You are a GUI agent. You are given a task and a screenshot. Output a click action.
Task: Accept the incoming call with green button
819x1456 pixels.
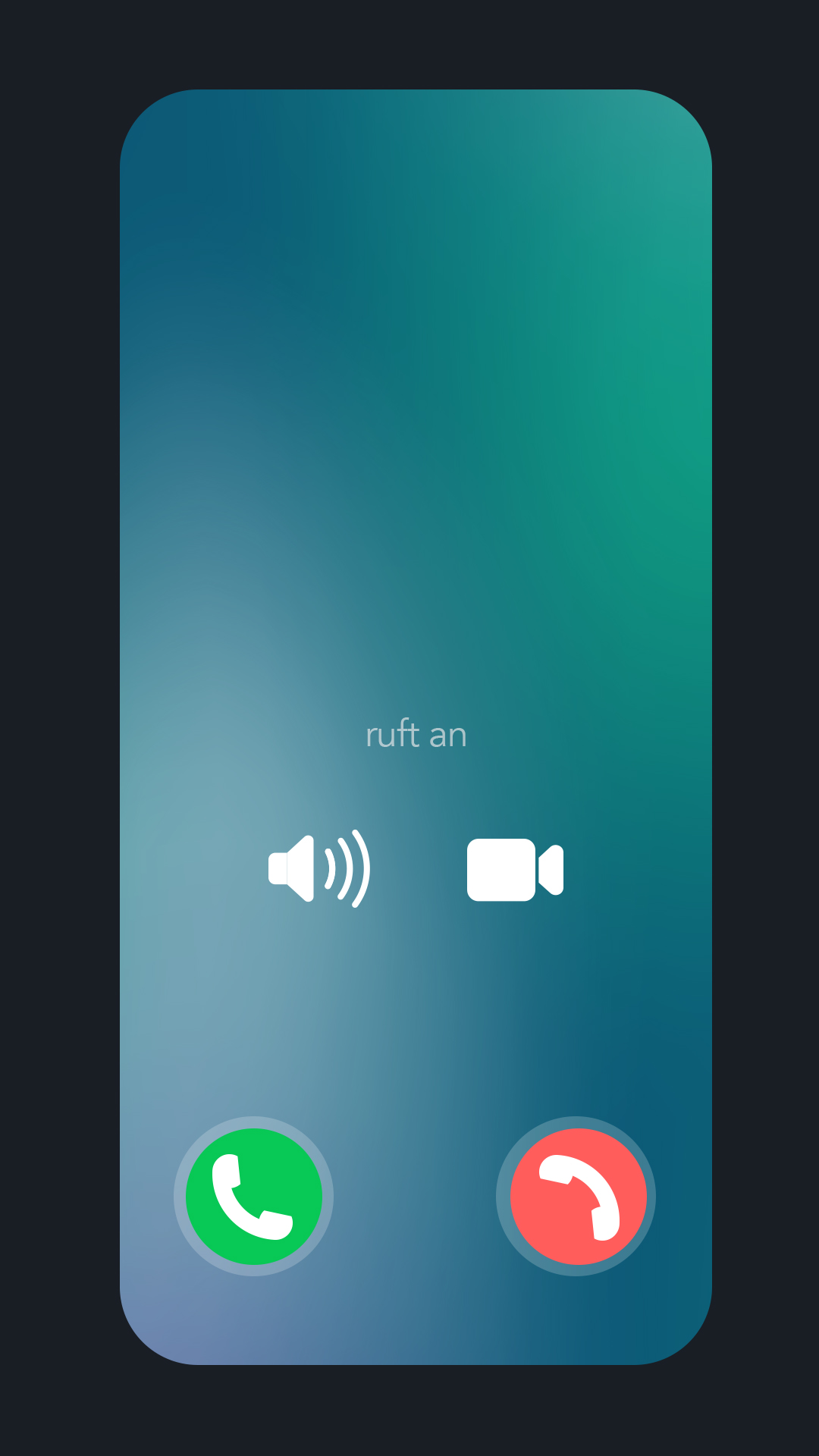click(x=254, y=1196)
